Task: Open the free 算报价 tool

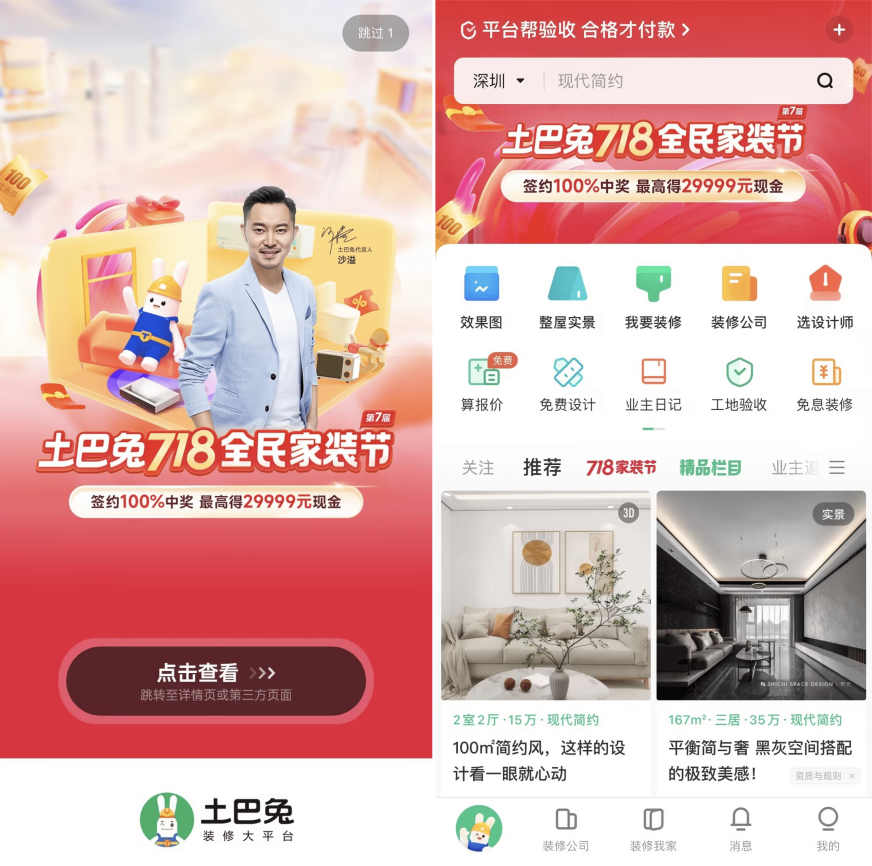Action: tap(483, 384)
